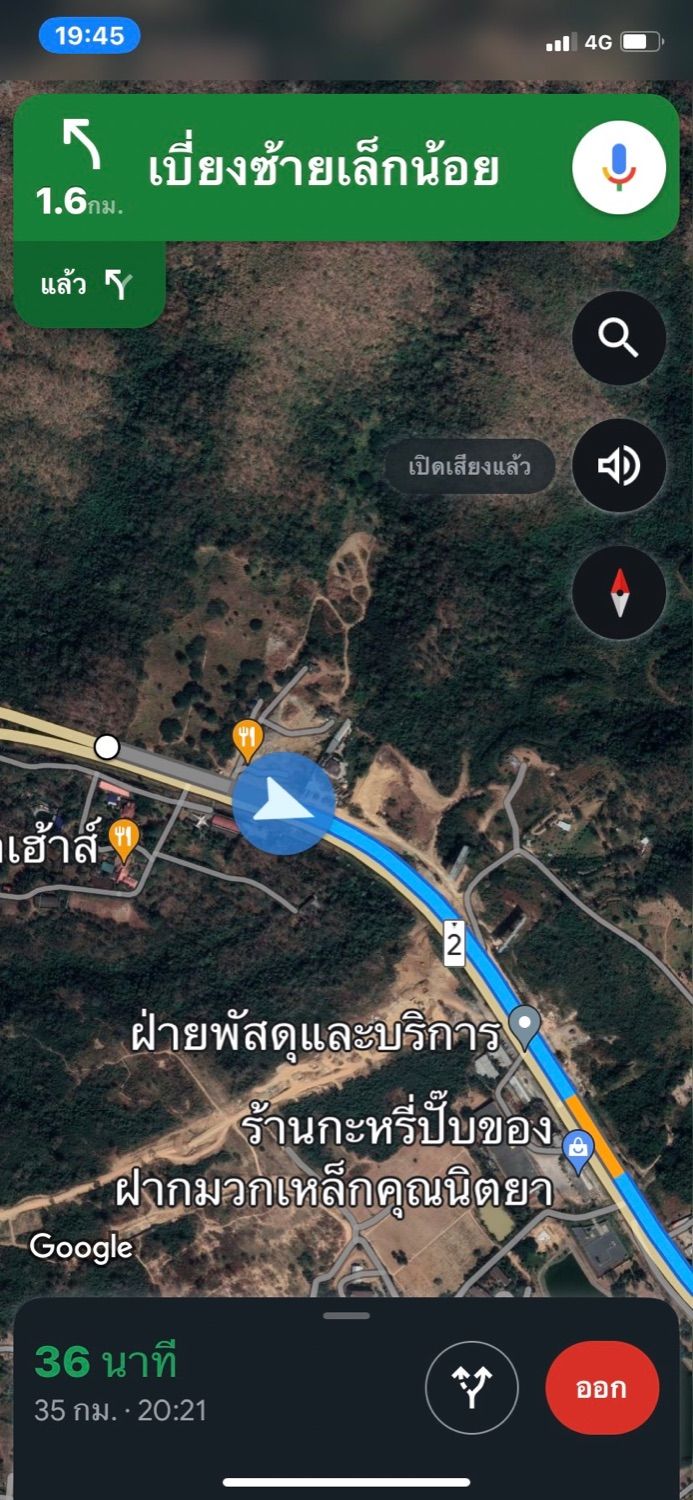This screenshot has height=1500, width=693.
Task: Tap the compass to reorient map
Action: [618, 593]
